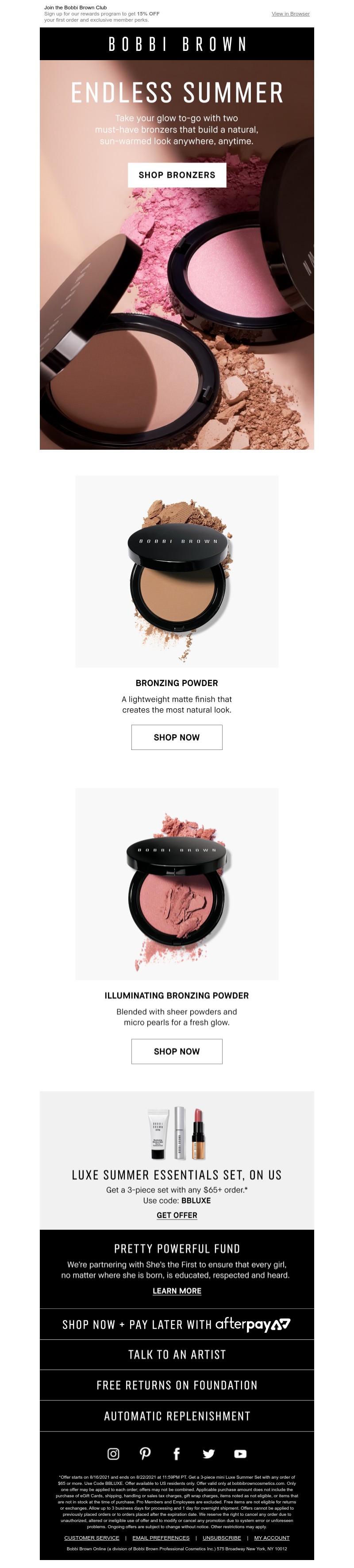Screen dimensions: 354x1568
Task: Learn more about Pretty Powerful Fund
Action: tap(177, 1291)
